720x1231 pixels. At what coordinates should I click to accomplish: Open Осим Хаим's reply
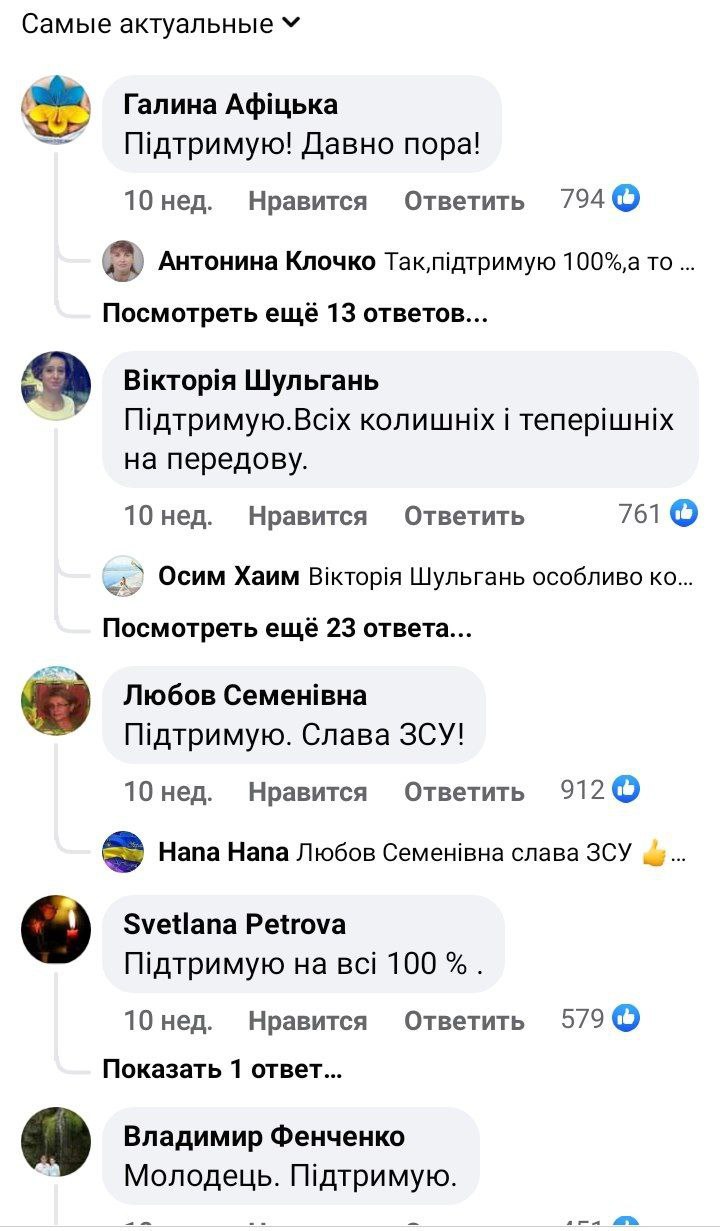pyautogui.click(x=426, y=578)
